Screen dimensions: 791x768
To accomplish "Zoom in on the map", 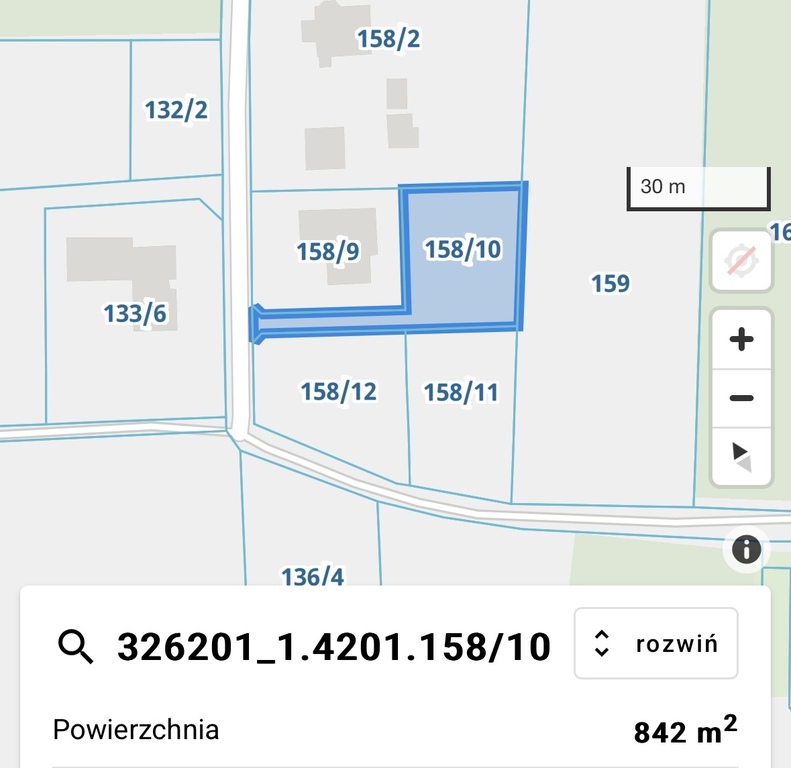I will (x=741, y=340).
